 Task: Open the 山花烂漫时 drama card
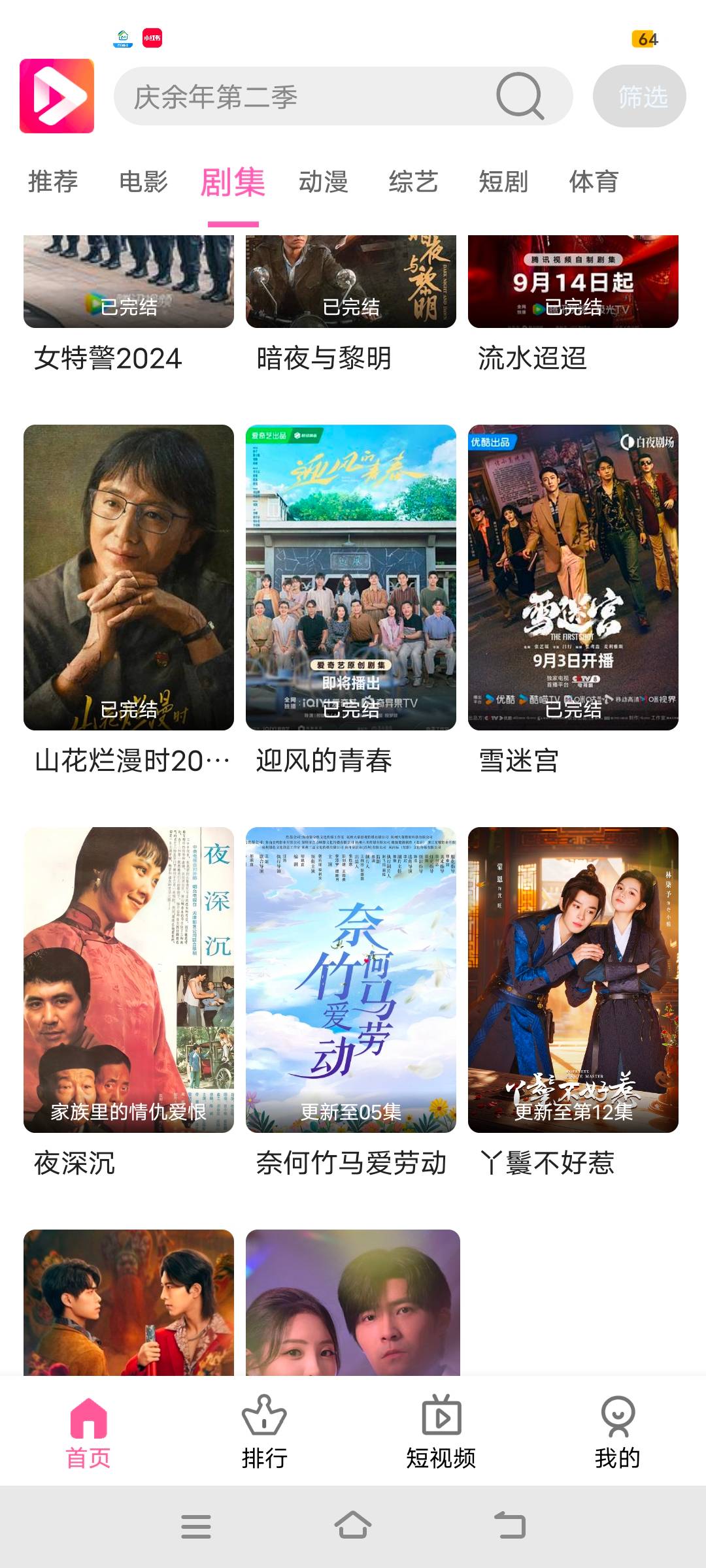tap(129, 578)
